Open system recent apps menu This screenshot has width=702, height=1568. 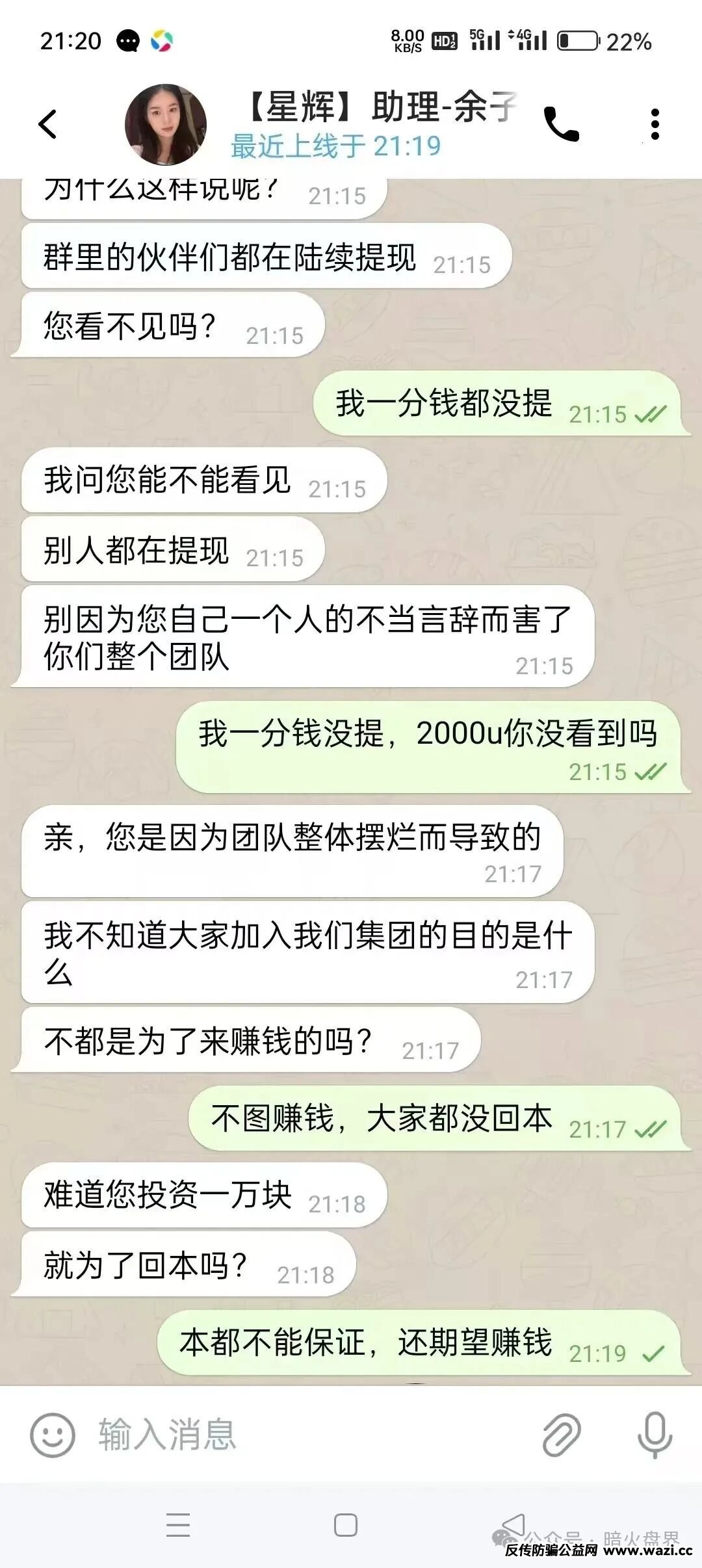178,1525
